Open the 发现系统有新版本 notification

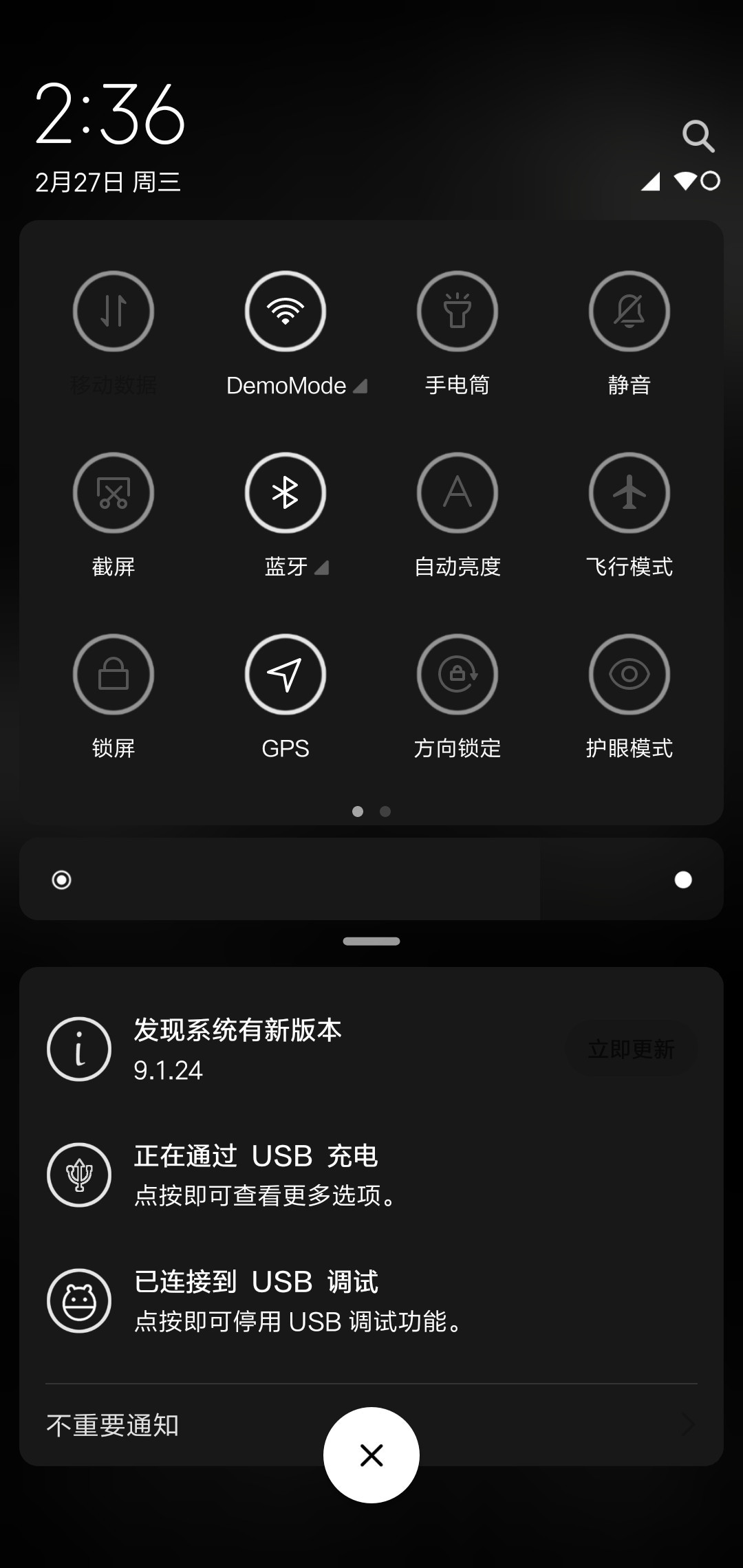pos(371,1049)
